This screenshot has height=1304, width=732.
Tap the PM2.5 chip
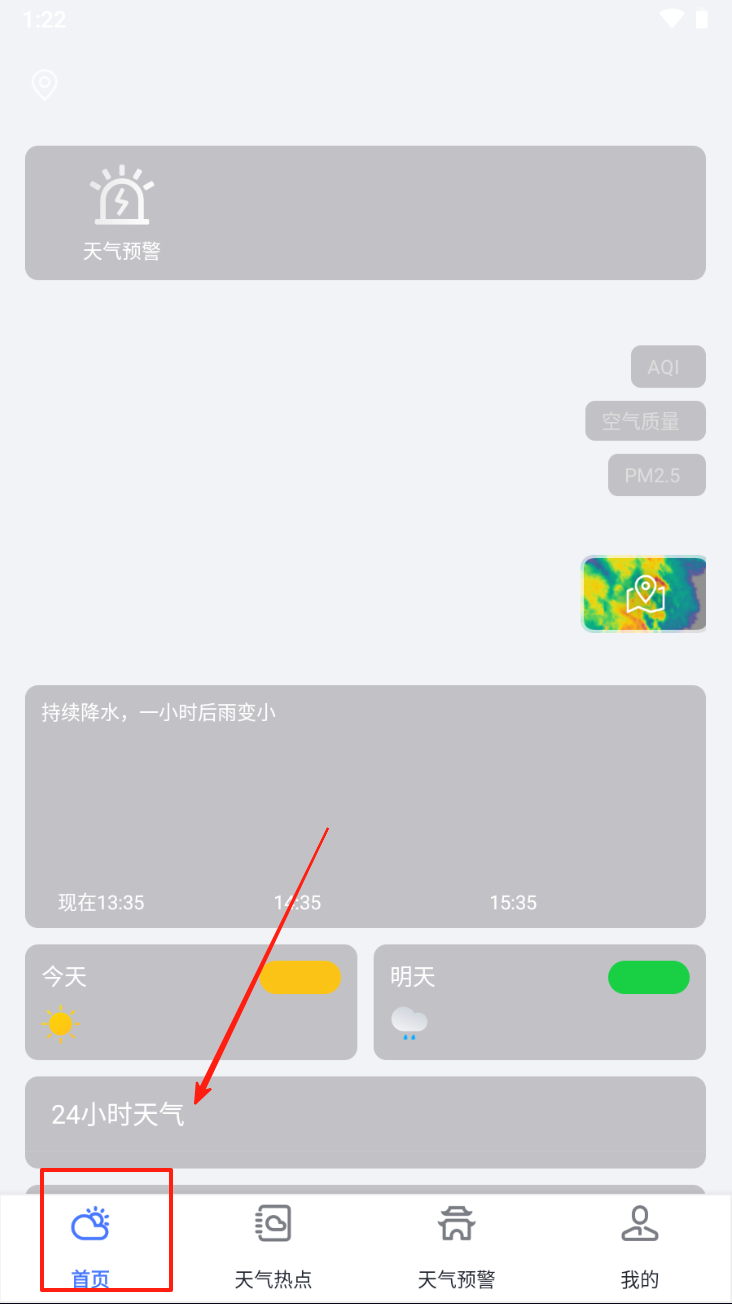(x=656, y=475)
